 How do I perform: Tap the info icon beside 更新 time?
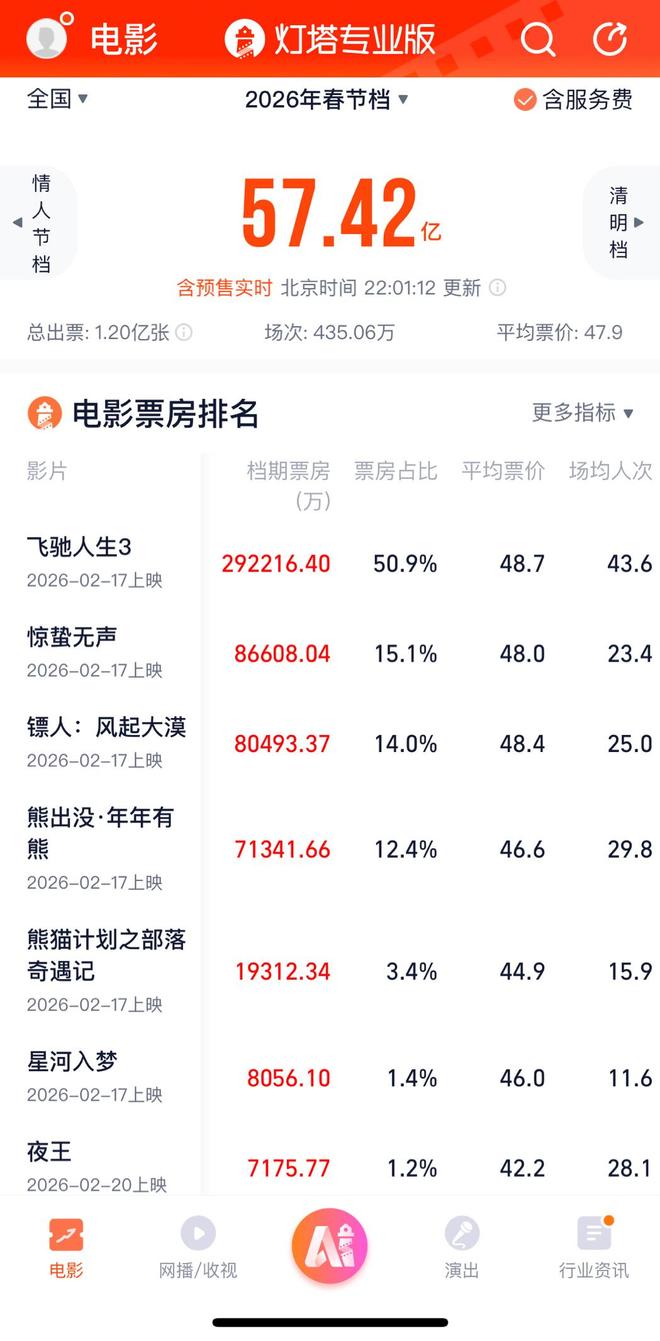[497, 288]
